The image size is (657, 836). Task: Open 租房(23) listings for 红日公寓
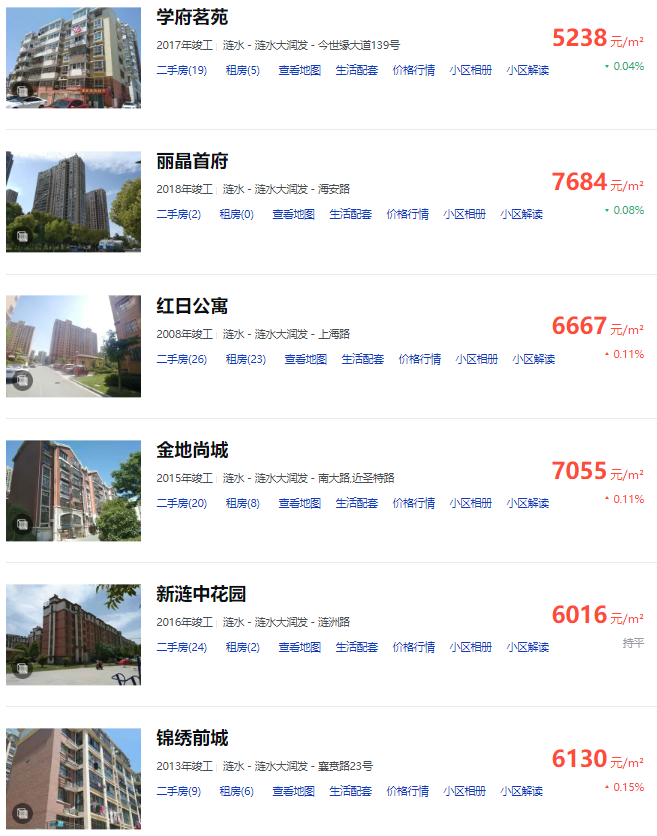pyautogui.click(x=245, y=359)
